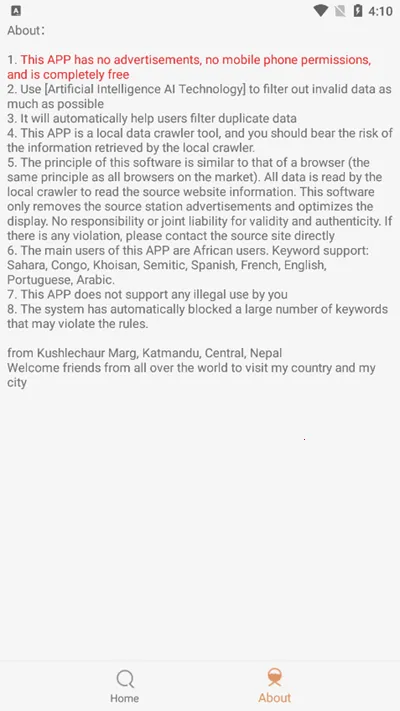Image resolution: width=400 pixels, height=711 pixels.
Task: Select the About tab
Action: (x=275, y=686)
